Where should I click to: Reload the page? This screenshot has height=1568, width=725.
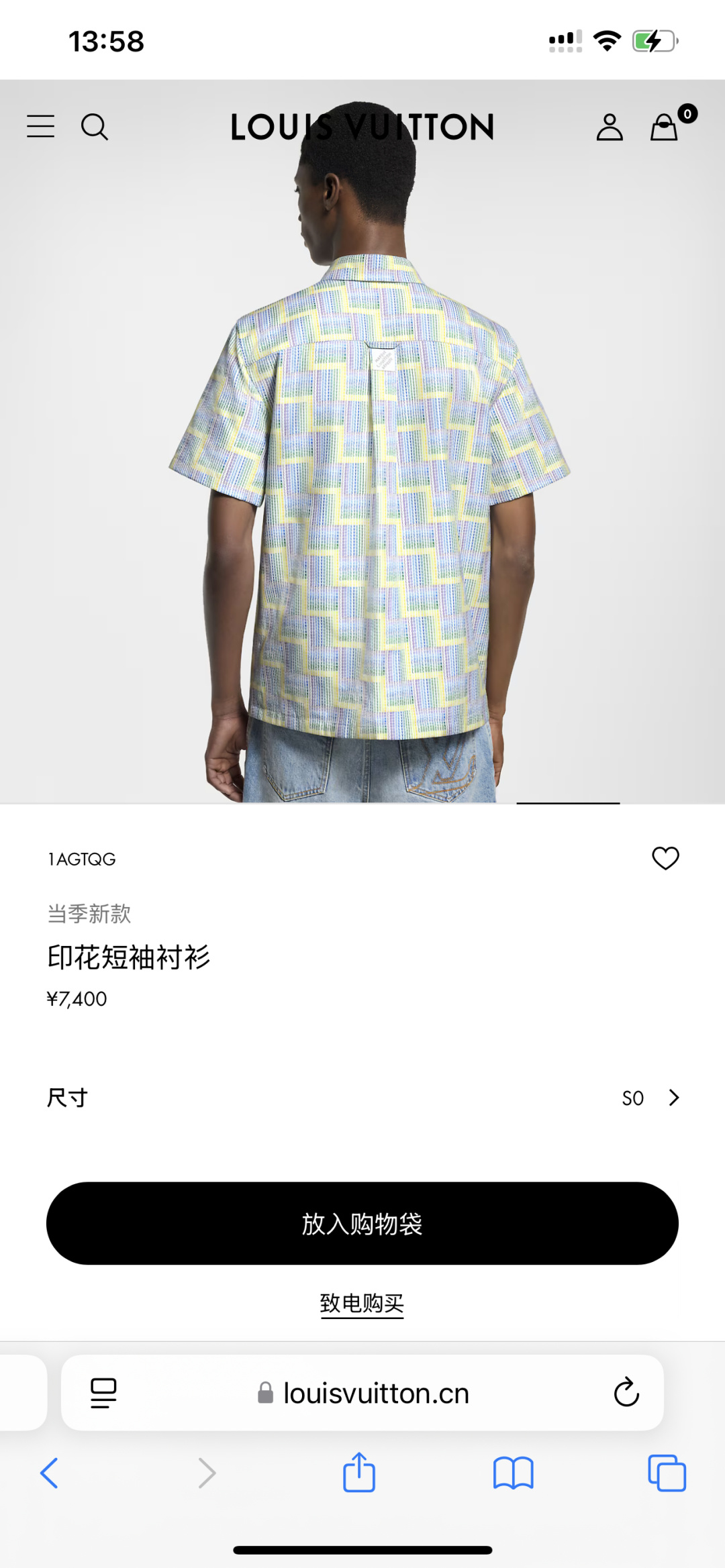tap(626, 1393)
